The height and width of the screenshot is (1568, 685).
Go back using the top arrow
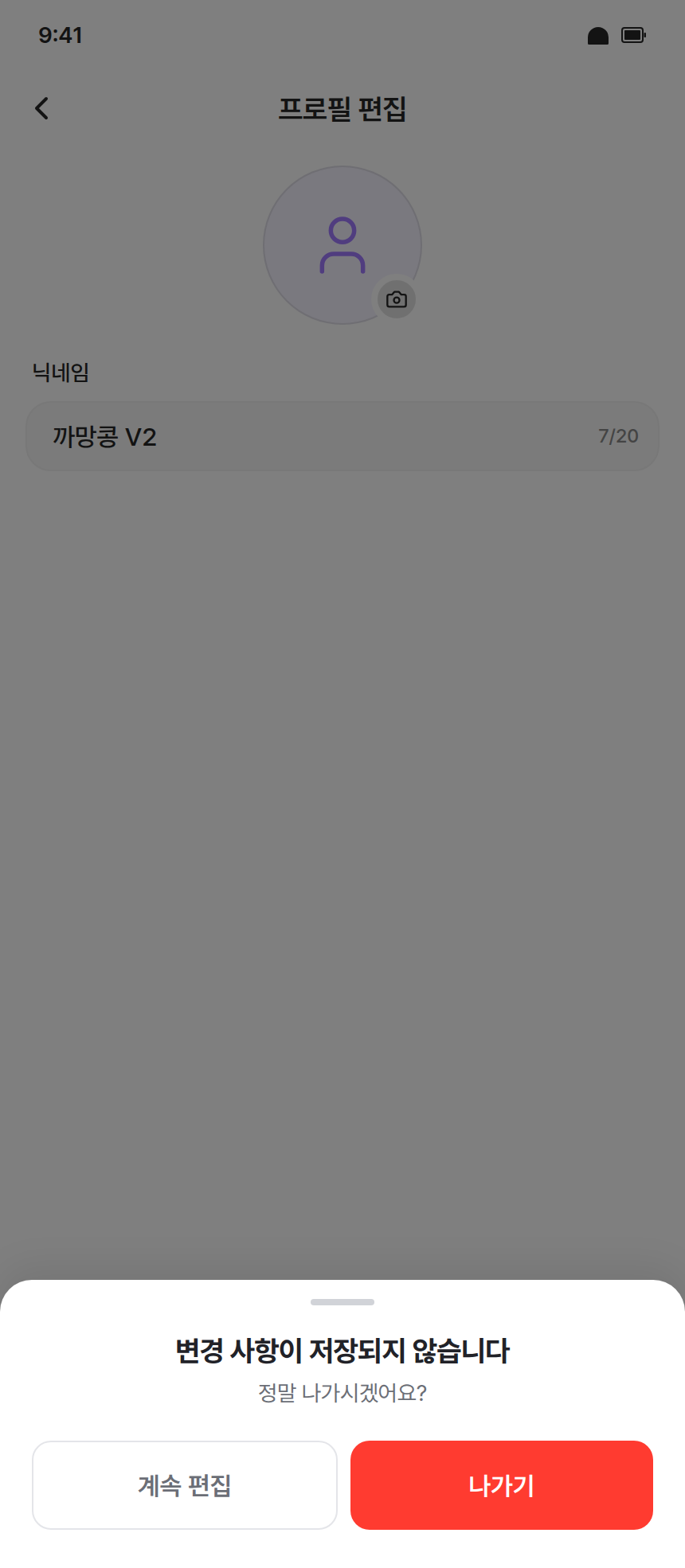click(x=42, y=108)
